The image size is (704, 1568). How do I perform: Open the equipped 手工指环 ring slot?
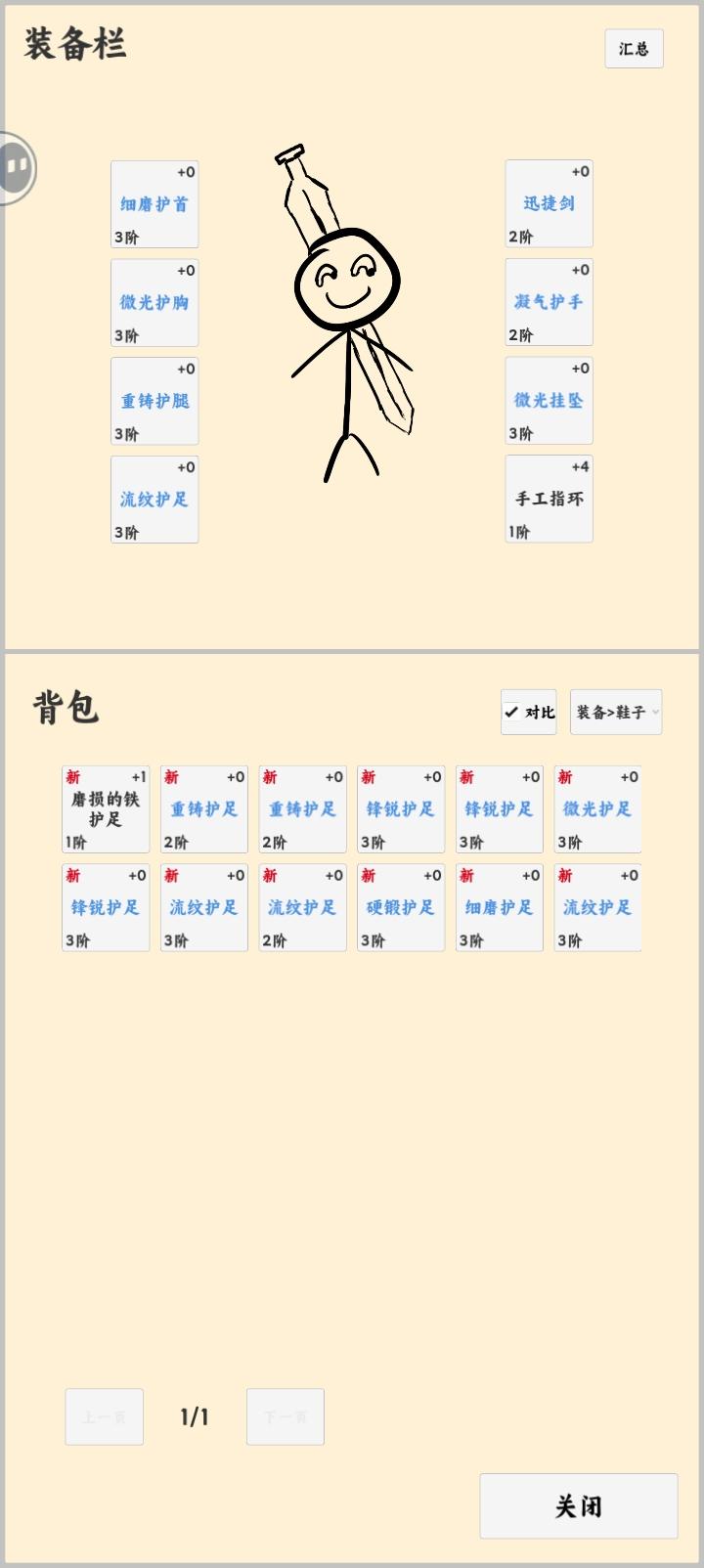coord(549,499)
